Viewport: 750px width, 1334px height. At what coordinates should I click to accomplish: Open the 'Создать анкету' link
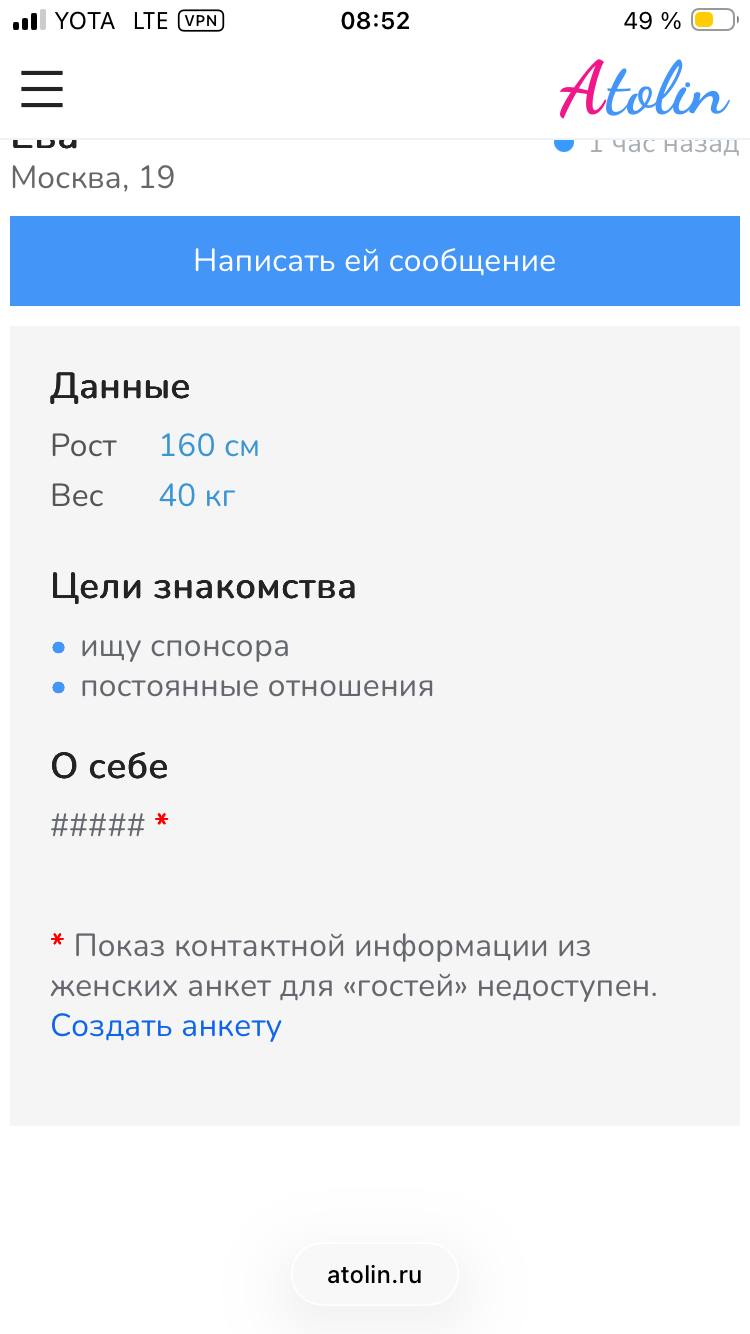167,1026
